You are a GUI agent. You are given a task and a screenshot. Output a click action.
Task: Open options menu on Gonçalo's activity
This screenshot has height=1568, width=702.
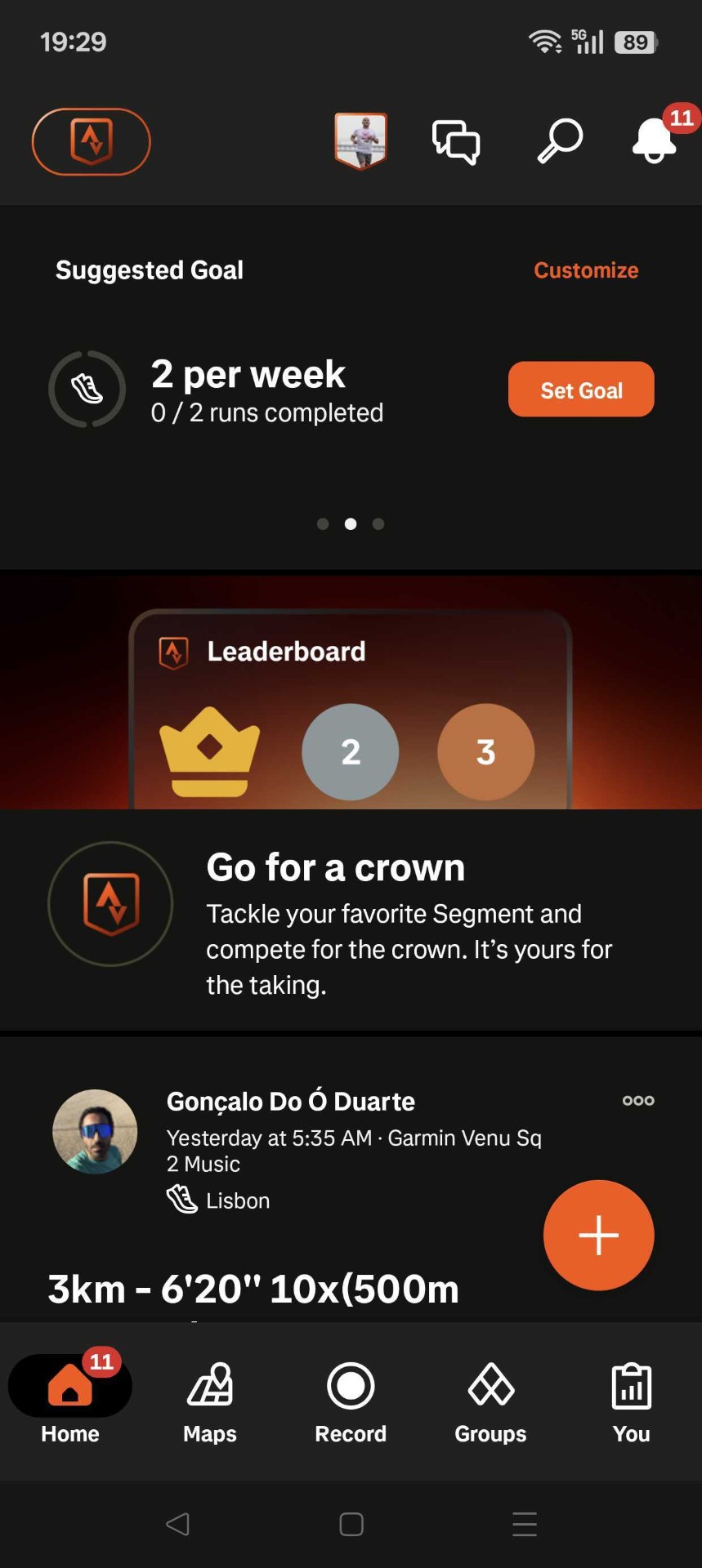point(638,1101)
